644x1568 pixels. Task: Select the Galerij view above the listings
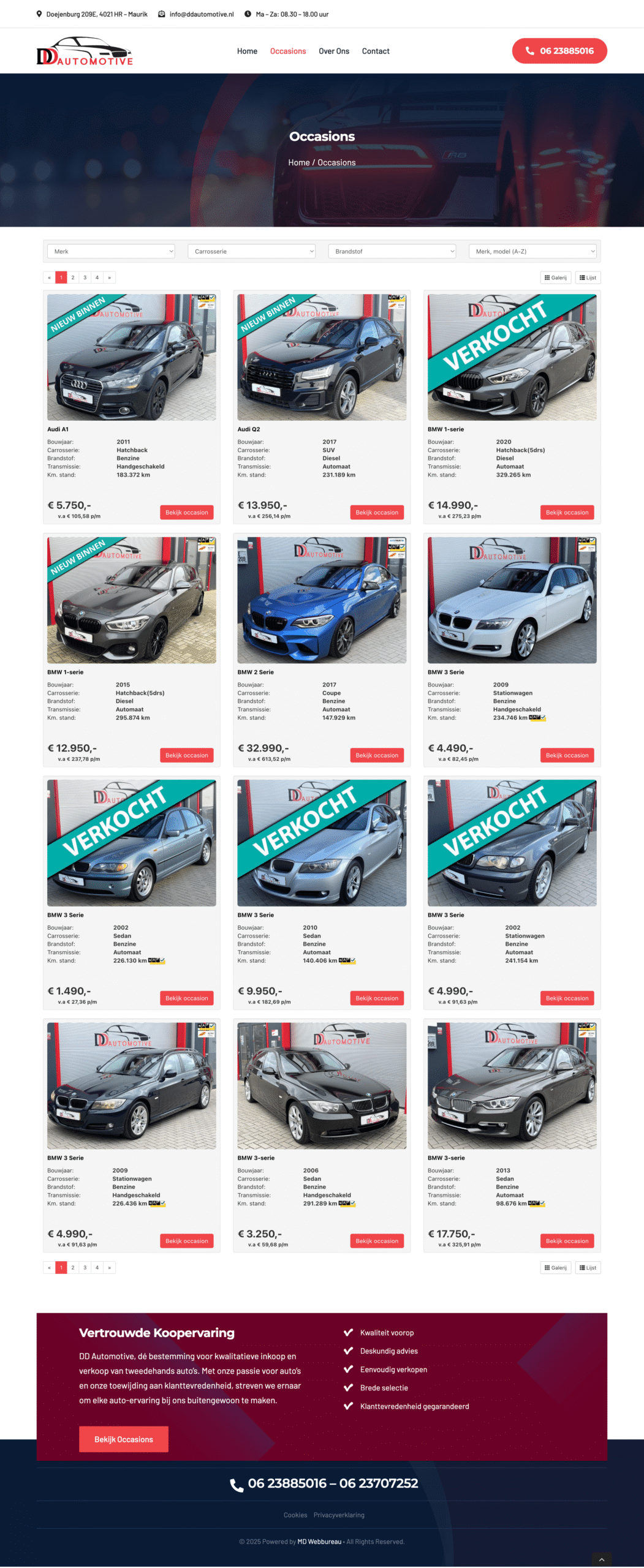point(555,277)
